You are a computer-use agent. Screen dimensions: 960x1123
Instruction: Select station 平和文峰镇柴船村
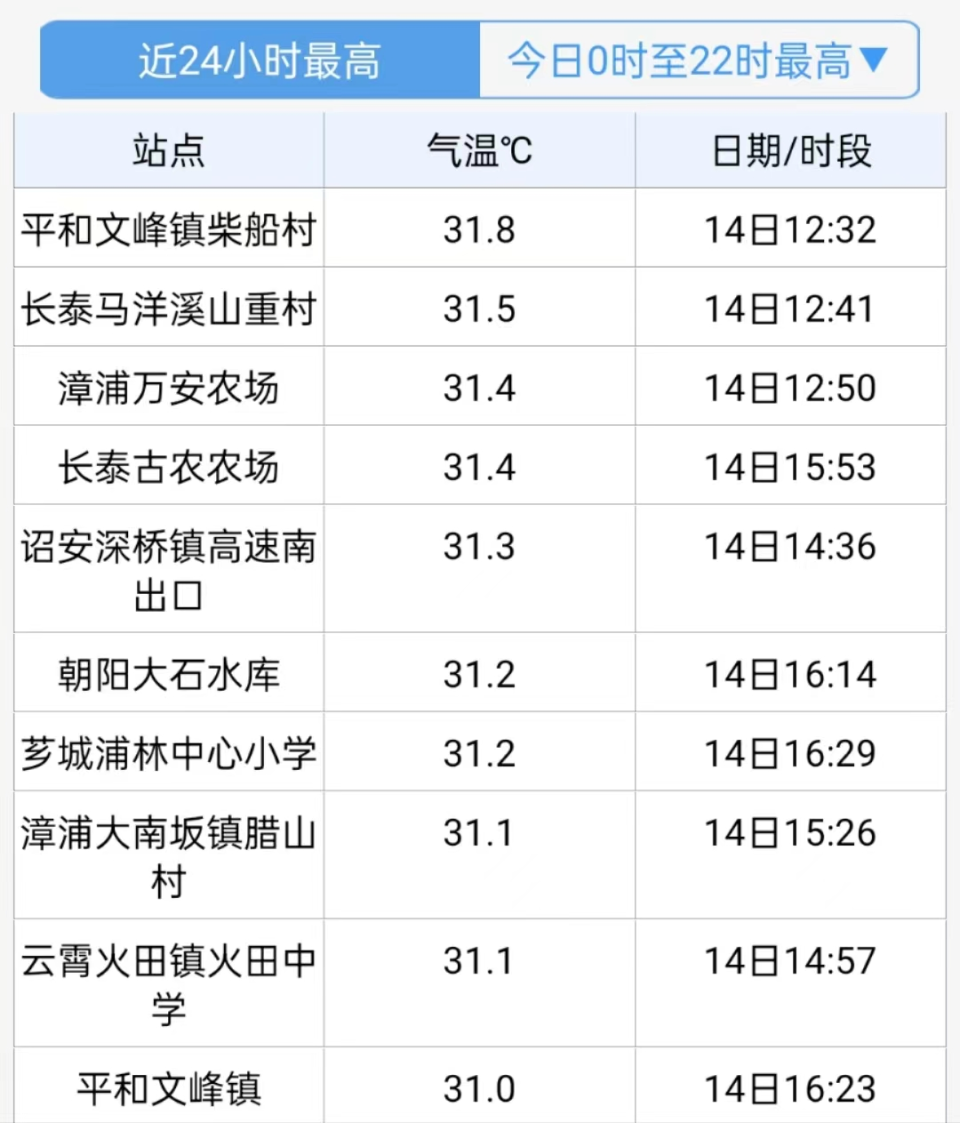point(166,228)
